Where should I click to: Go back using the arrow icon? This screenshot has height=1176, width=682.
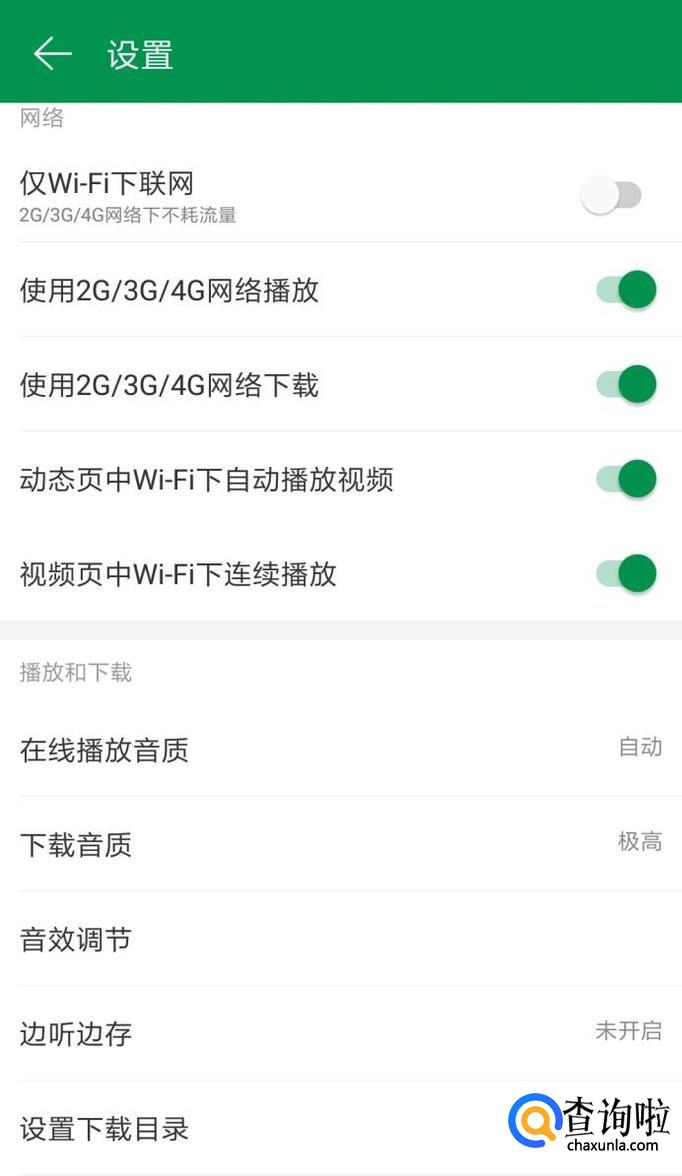click(x=52, y=54)
